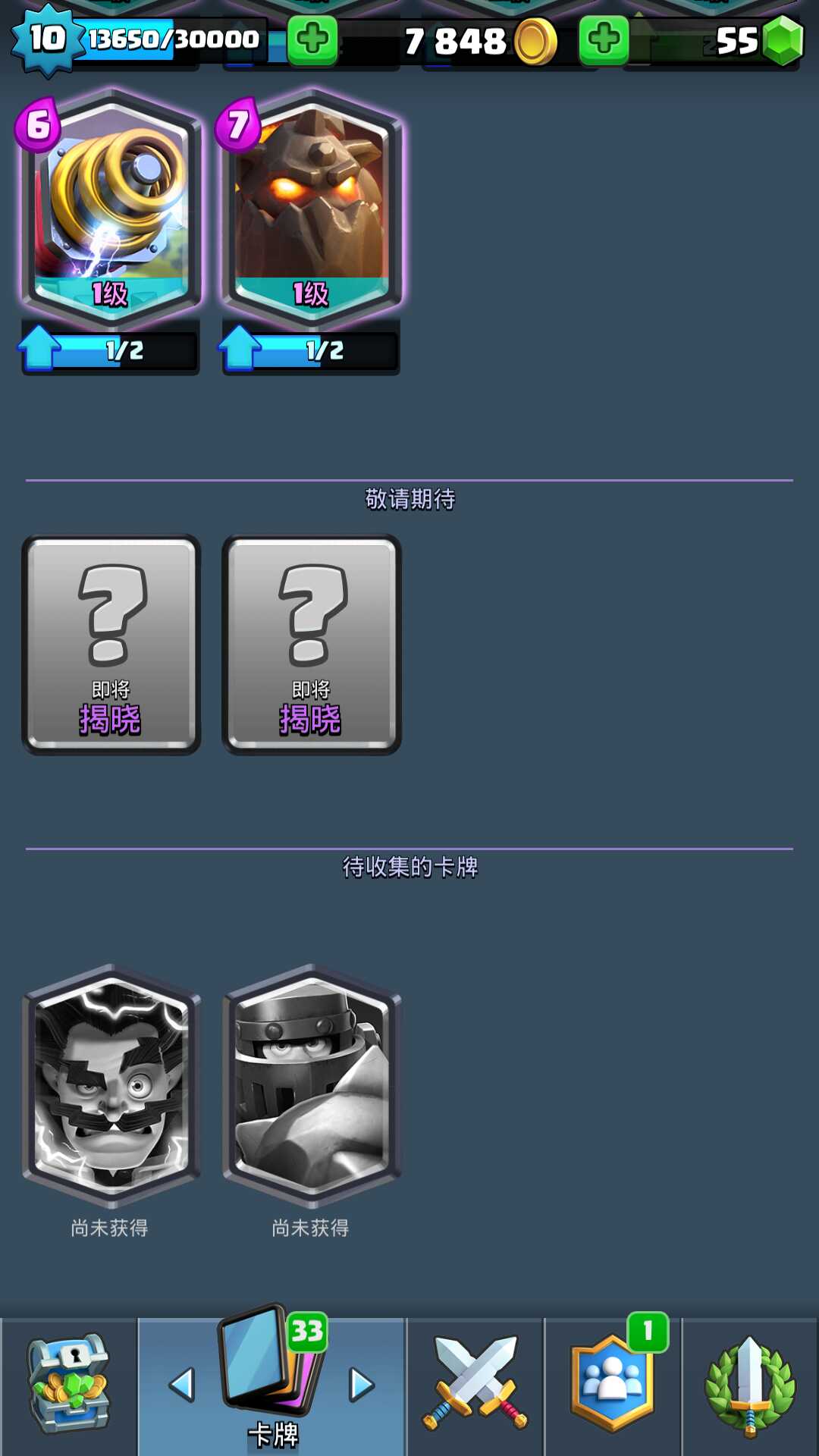Tap the level 10 experience badge

point(48,39)
